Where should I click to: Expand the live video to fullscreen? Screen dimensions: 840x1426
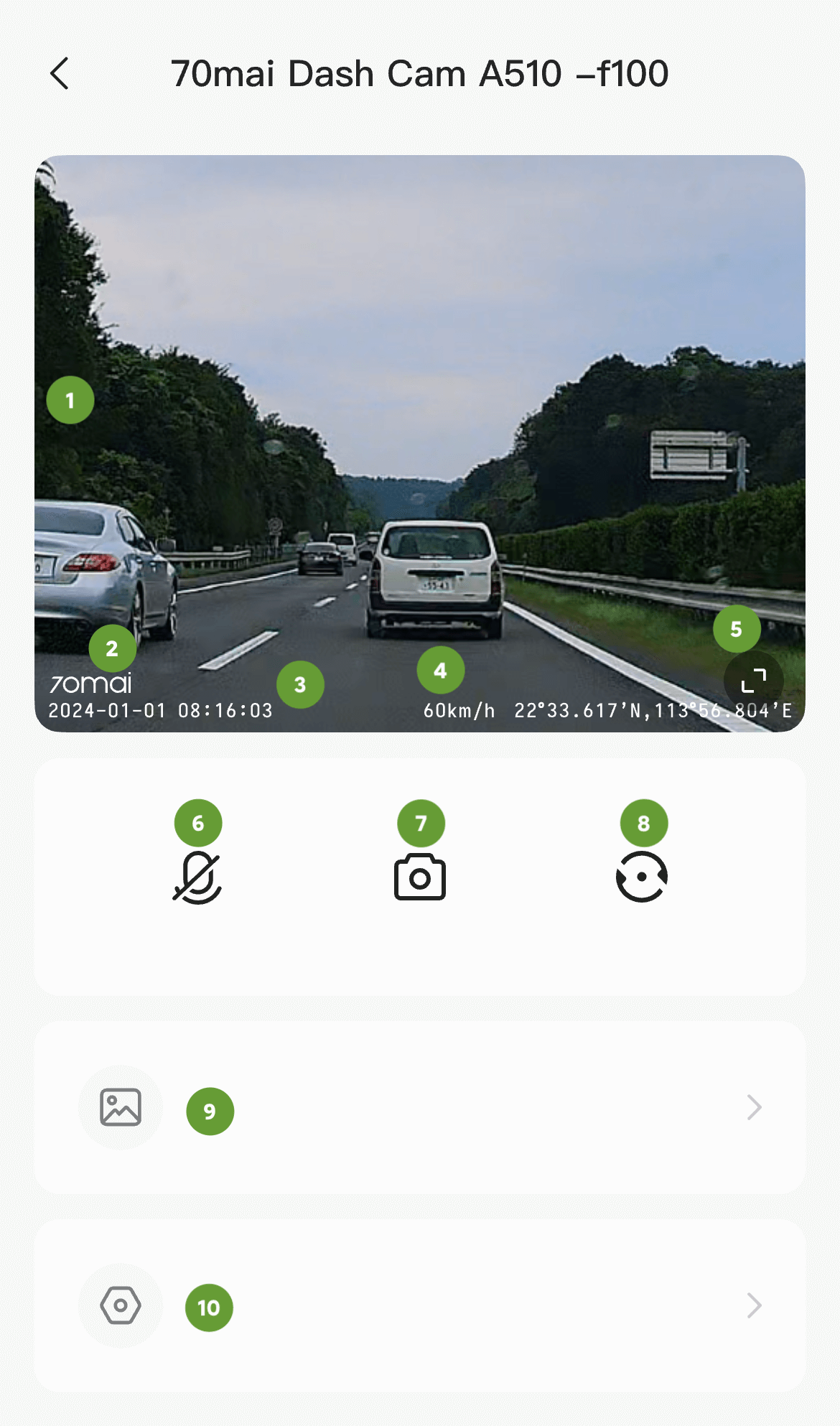tap(753, 680)
